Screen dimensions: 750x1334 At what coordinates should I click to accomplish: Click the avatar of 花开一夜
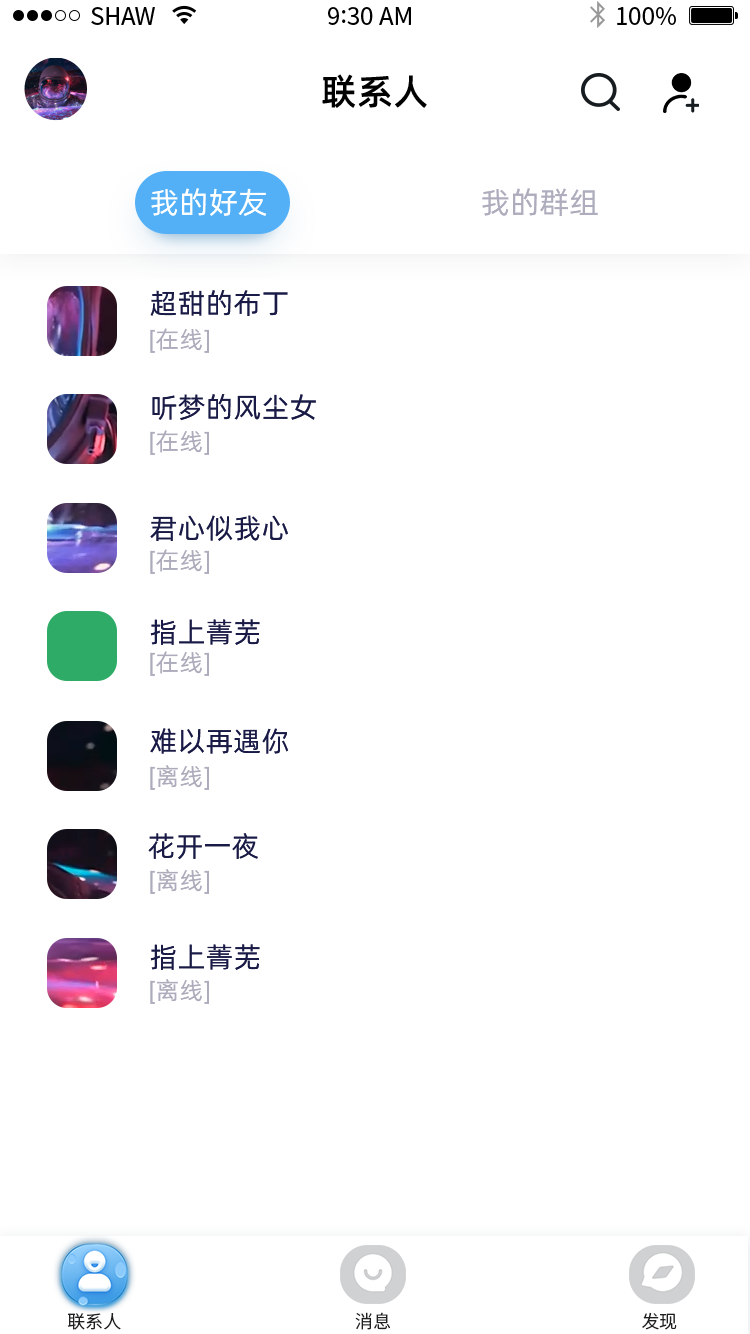[x=81, y=864]
